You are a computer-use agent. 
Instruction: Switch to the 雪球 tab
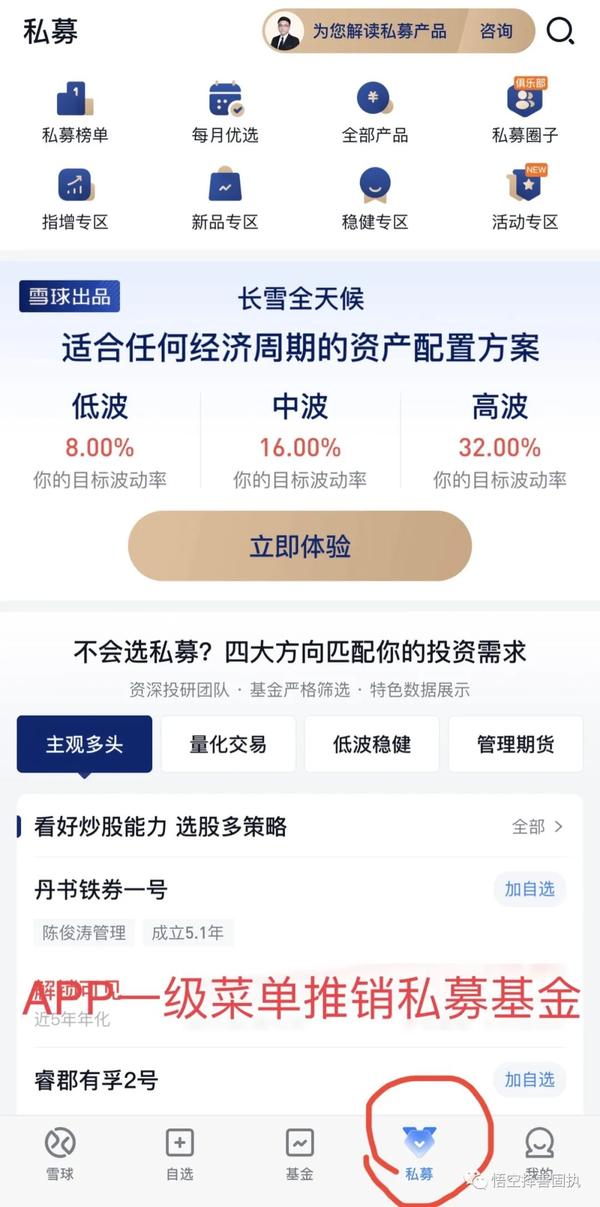[x=60, y=1154]
